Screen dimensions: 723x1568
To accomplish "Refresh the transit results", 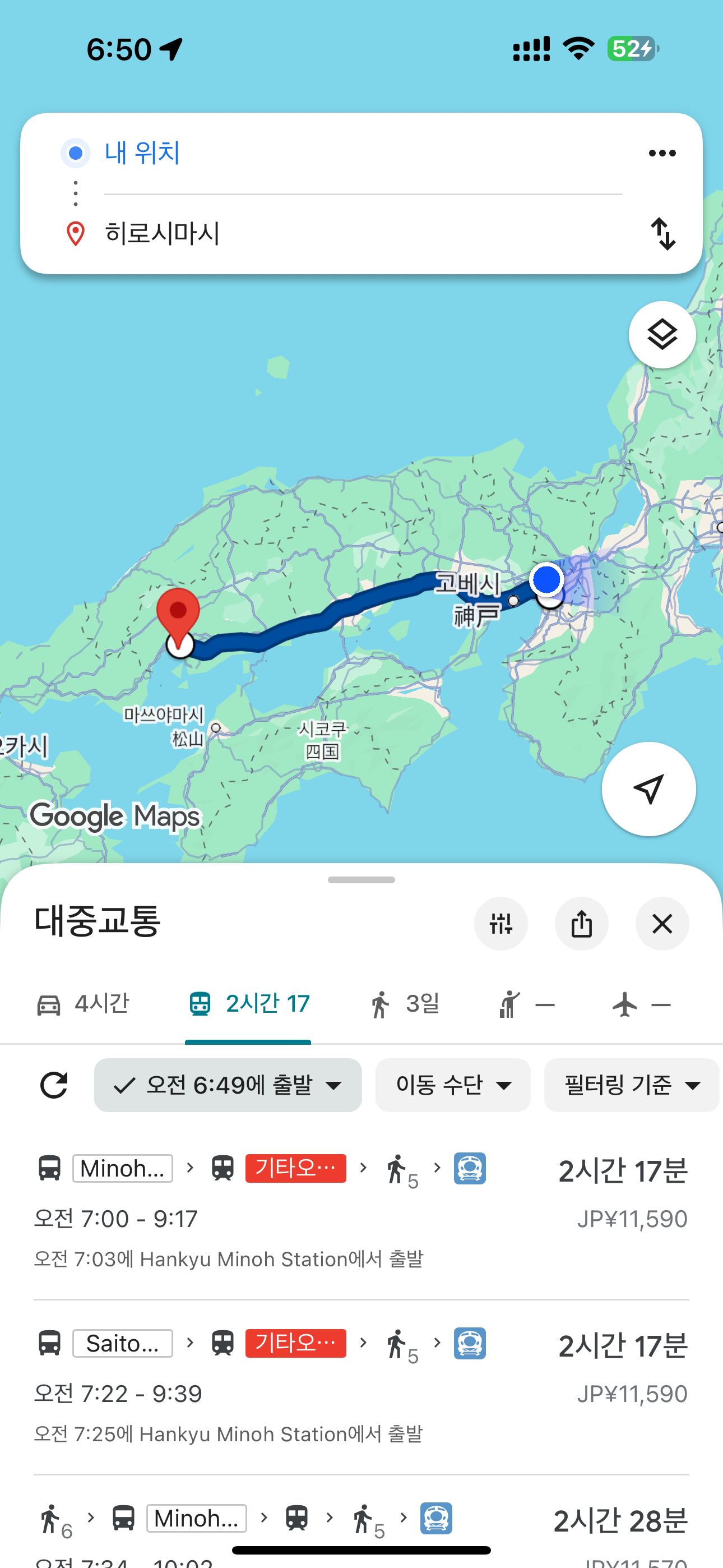I will tap(54, 1085).
